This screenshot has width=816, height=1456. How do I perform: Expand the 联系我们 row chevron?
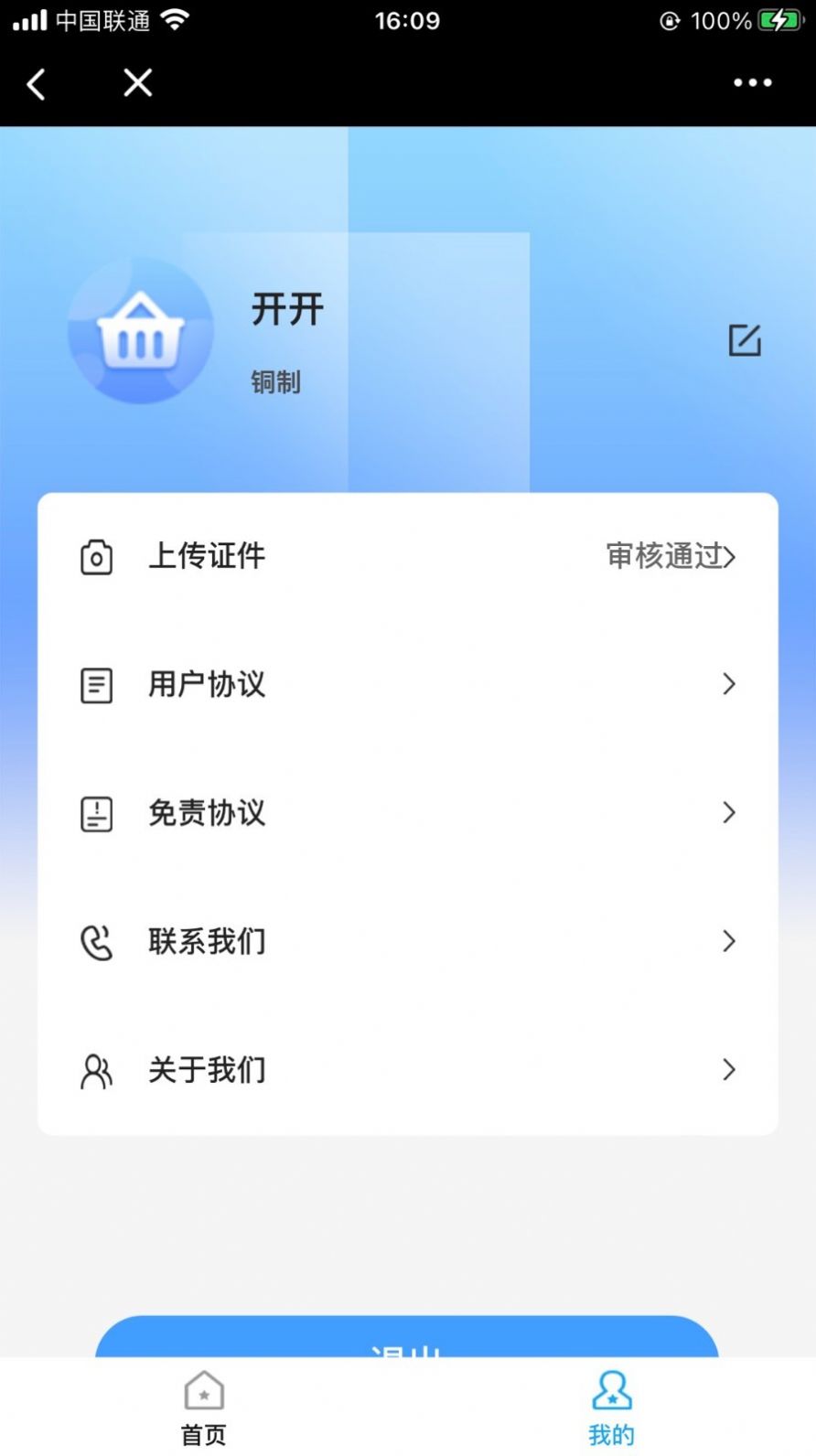(729, 941)
